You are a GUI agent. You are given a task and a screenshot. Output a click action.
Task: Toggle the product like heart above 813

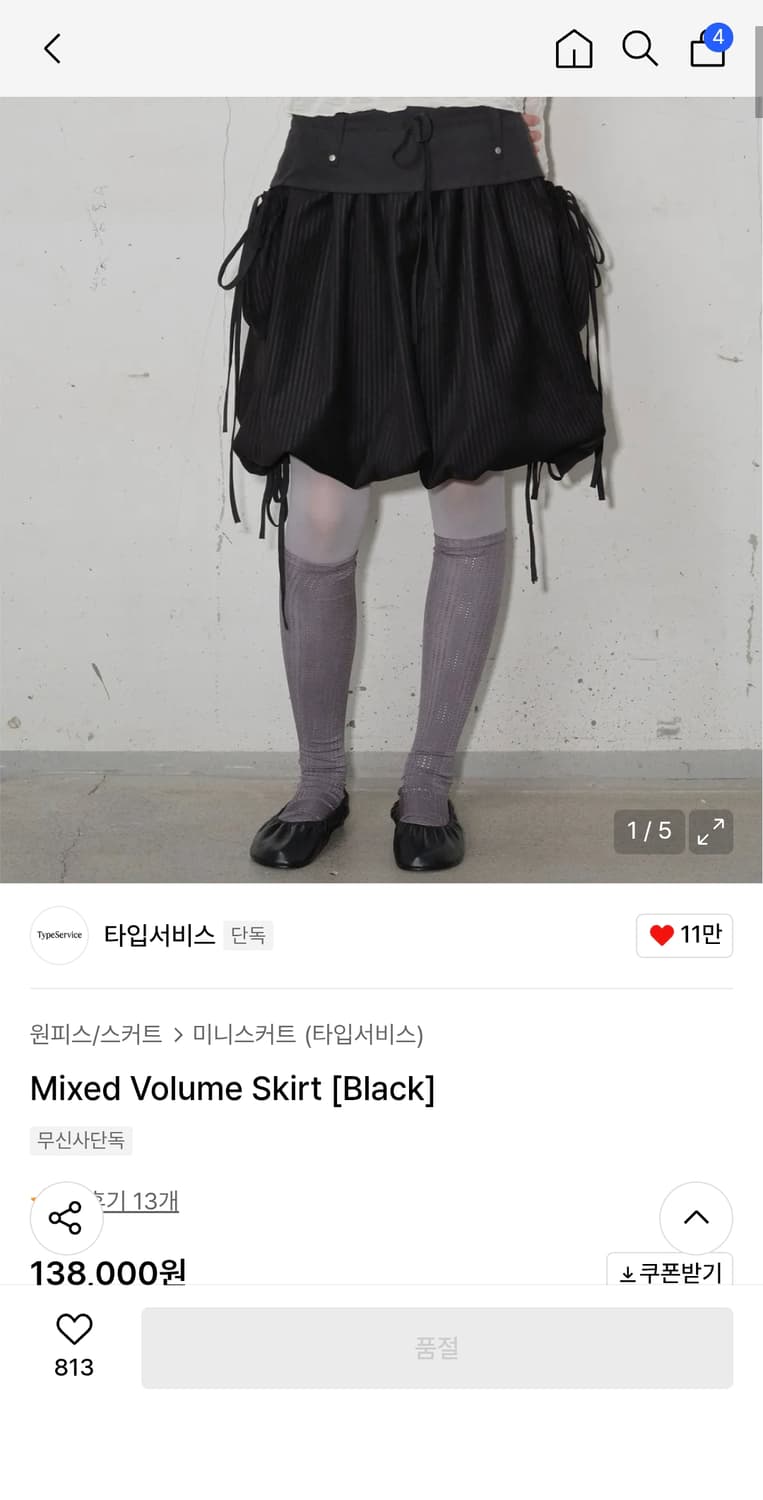74,1329
